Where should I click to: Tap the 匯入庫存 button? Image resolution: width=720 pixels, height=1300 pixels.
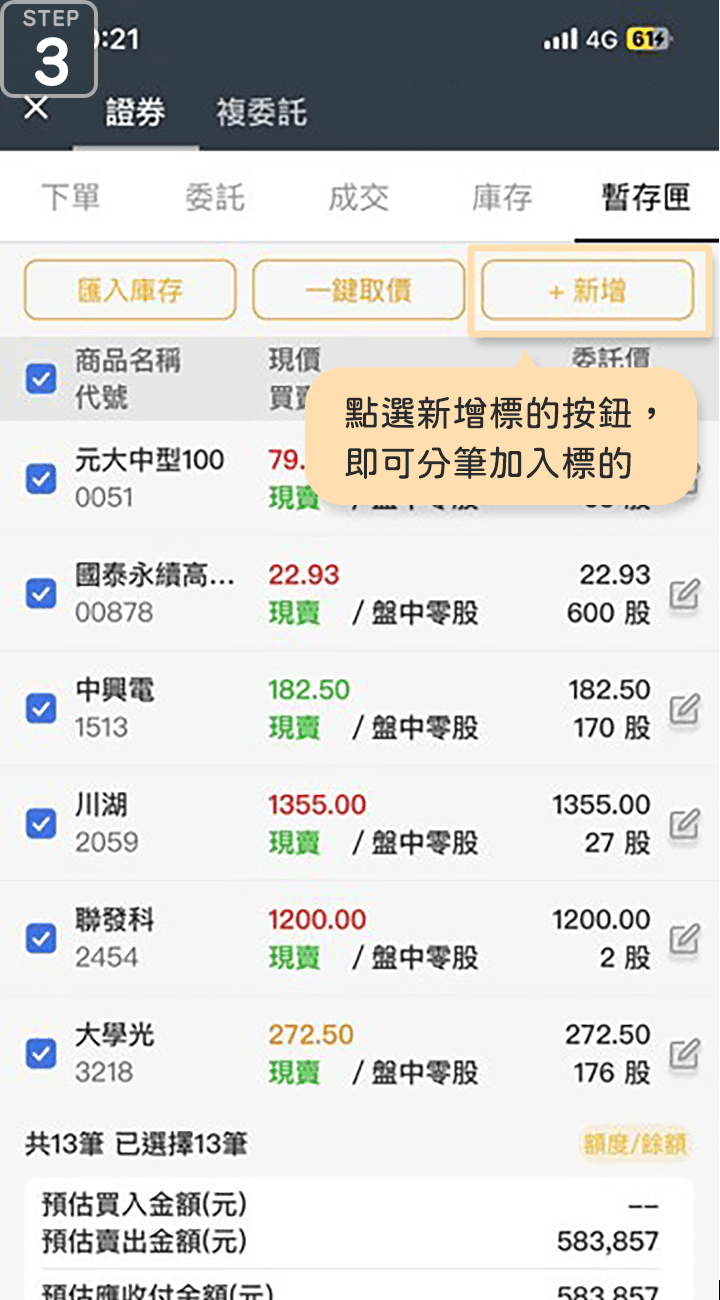(x=130, y=290)
